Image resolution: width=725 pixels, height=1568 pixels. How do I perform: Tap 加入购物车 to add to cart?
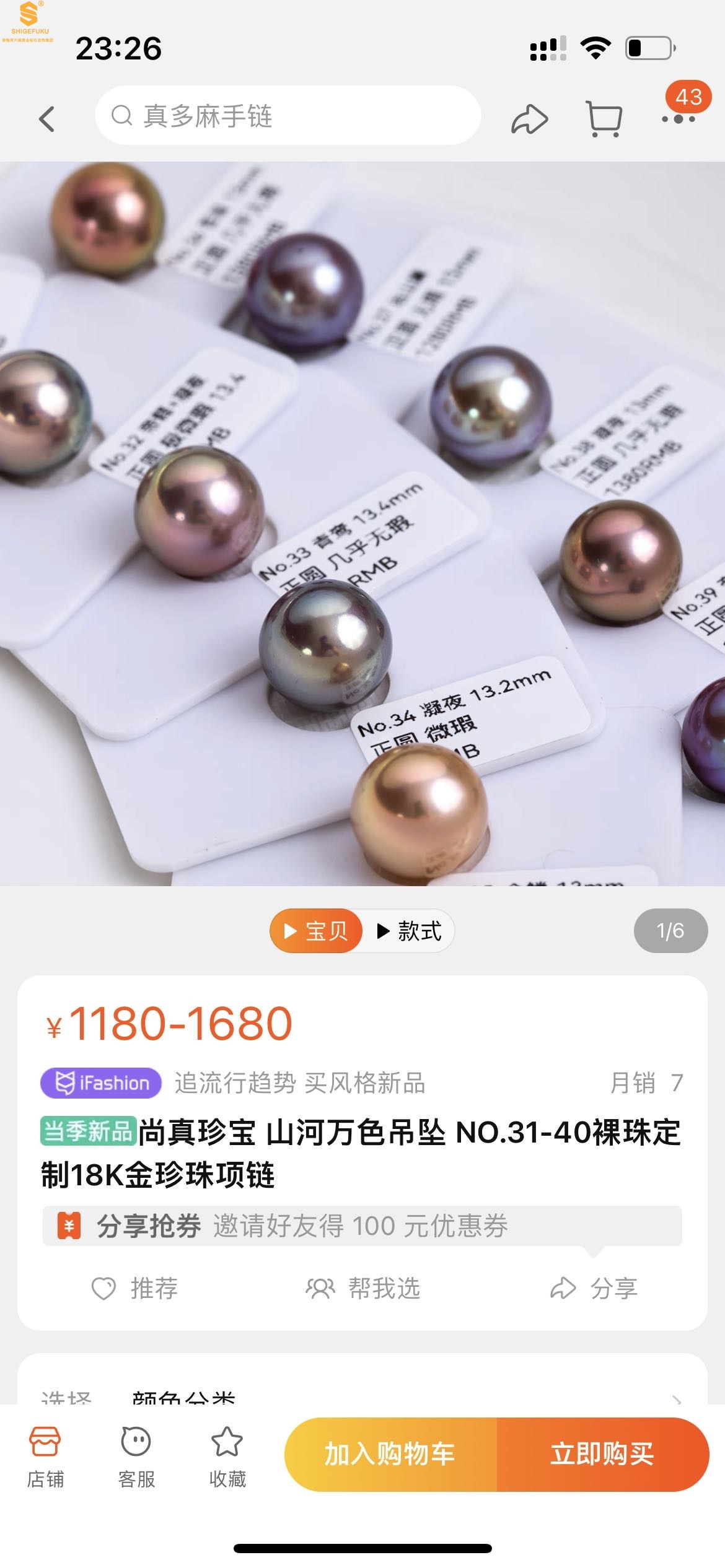coord(390,1453)
